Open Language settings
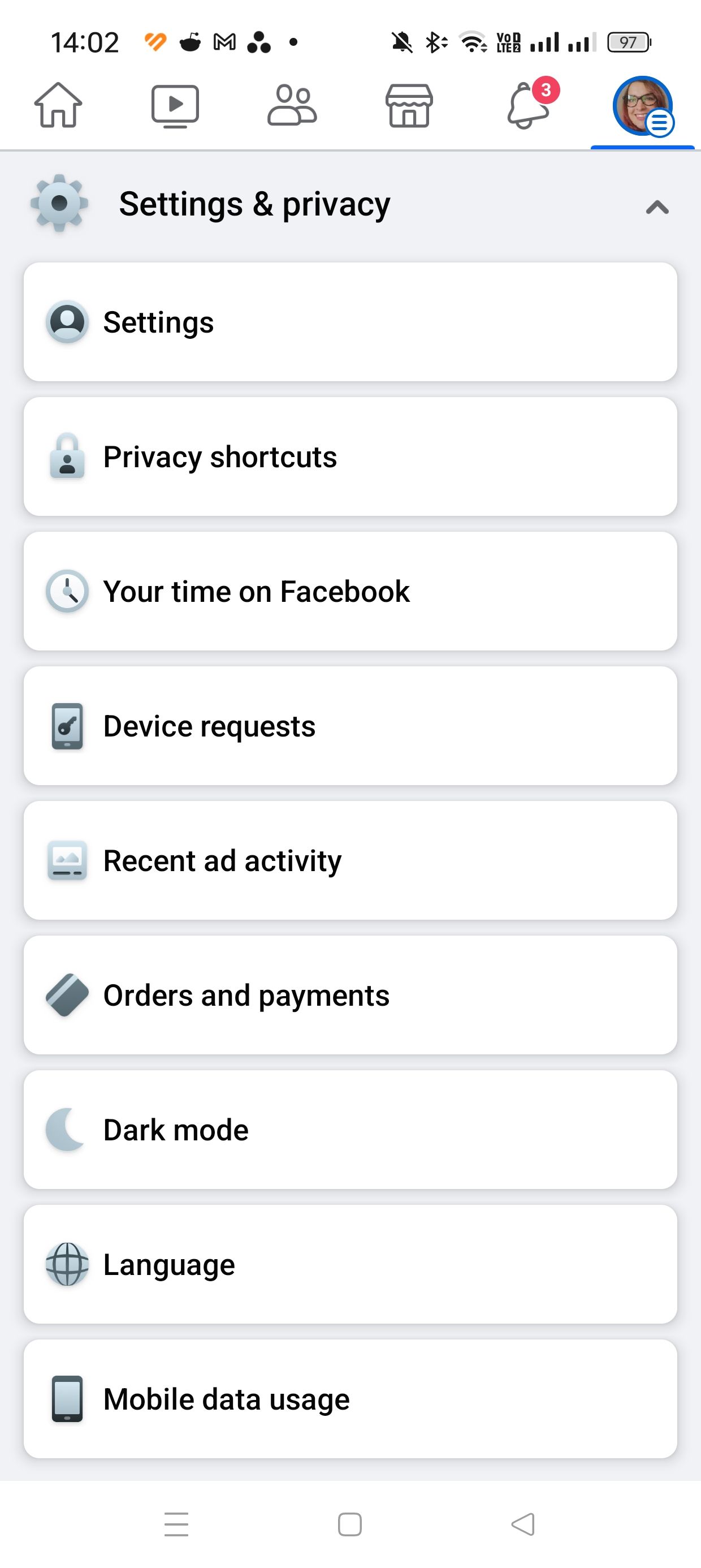This screenshot has width=701, height=1568. click(x=350, y=1264)
